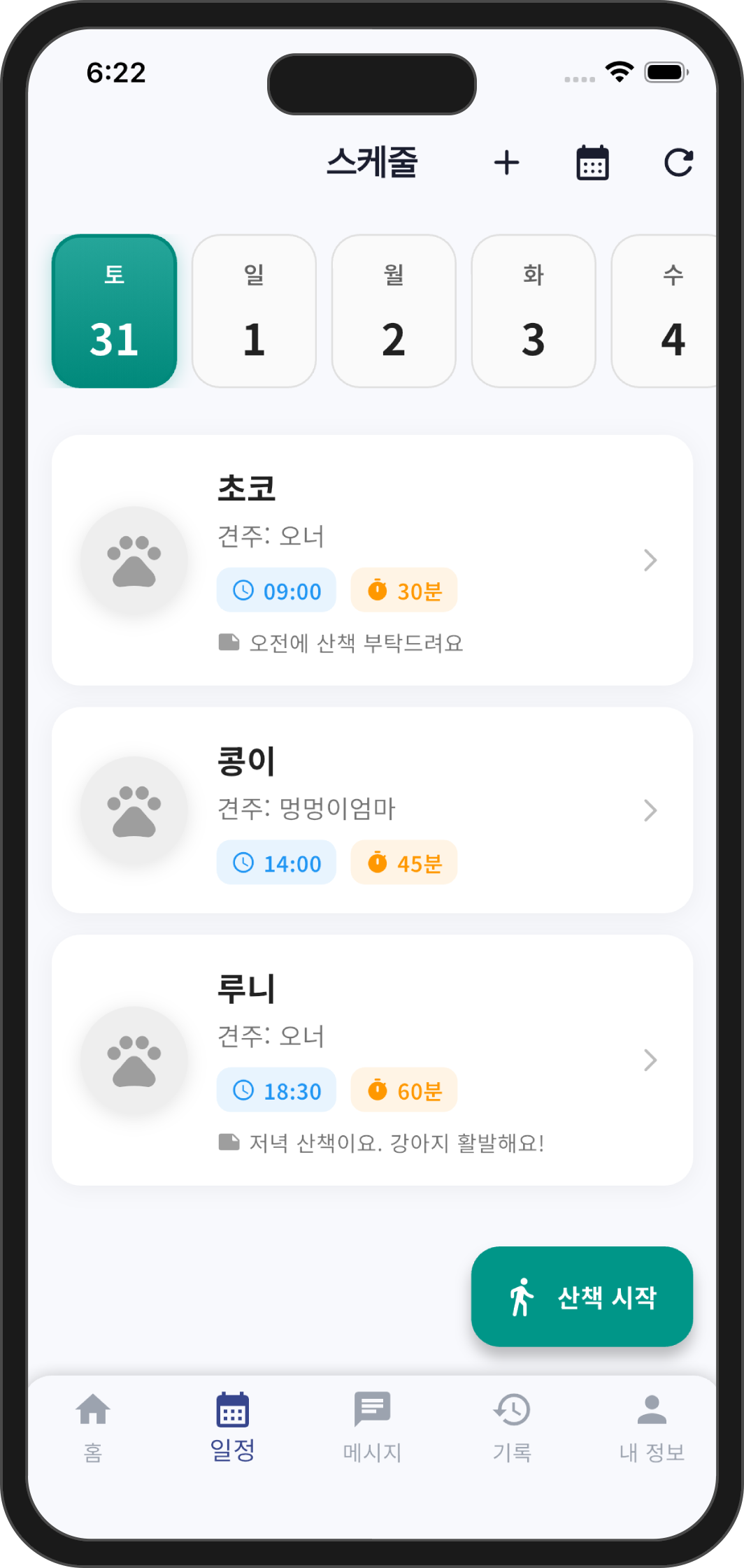Tap 초코's paw avatar image

tap(134, 559)
